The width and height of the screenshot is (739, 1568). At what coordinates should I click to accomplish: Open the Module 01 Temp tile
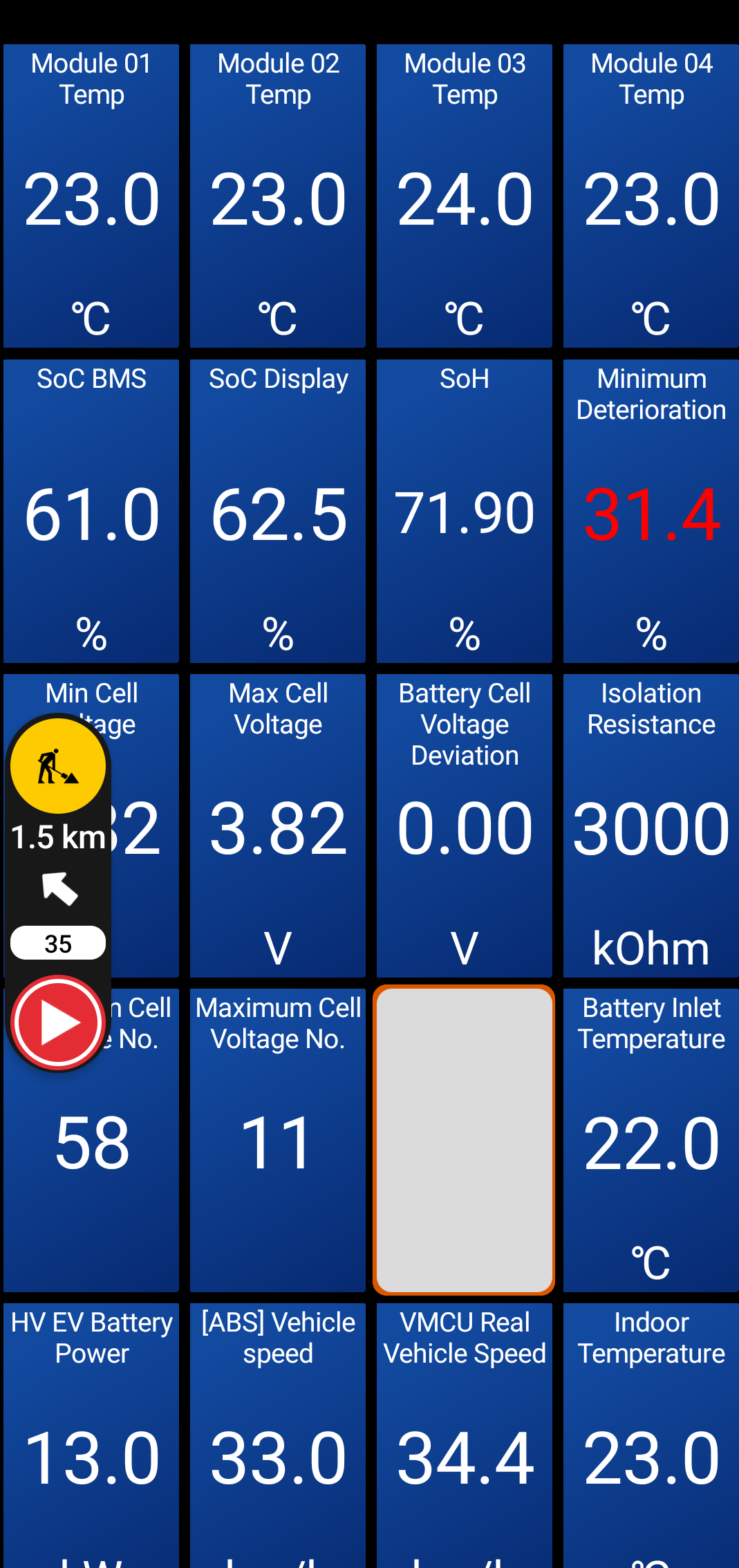tap(91, 196)
